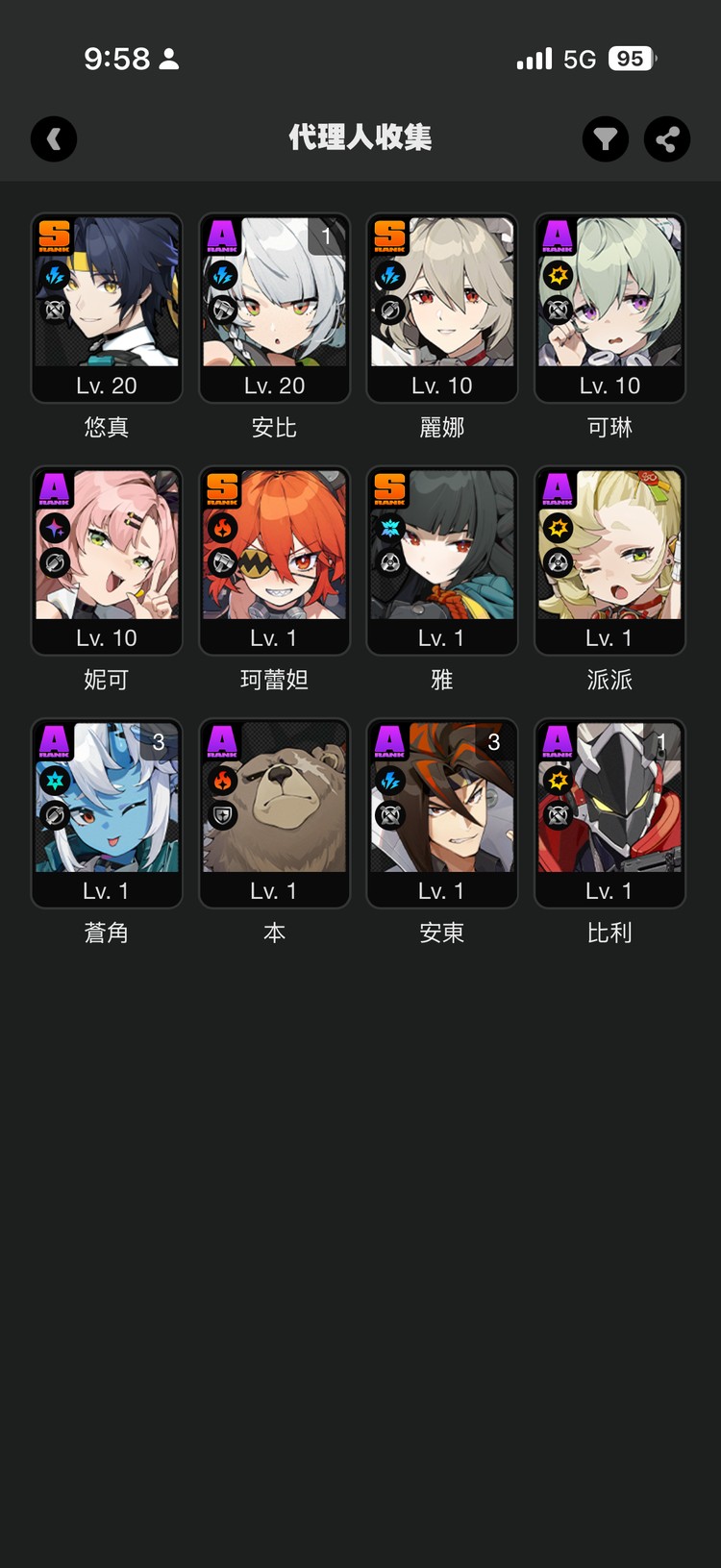Open agent 蒼角

107,813
